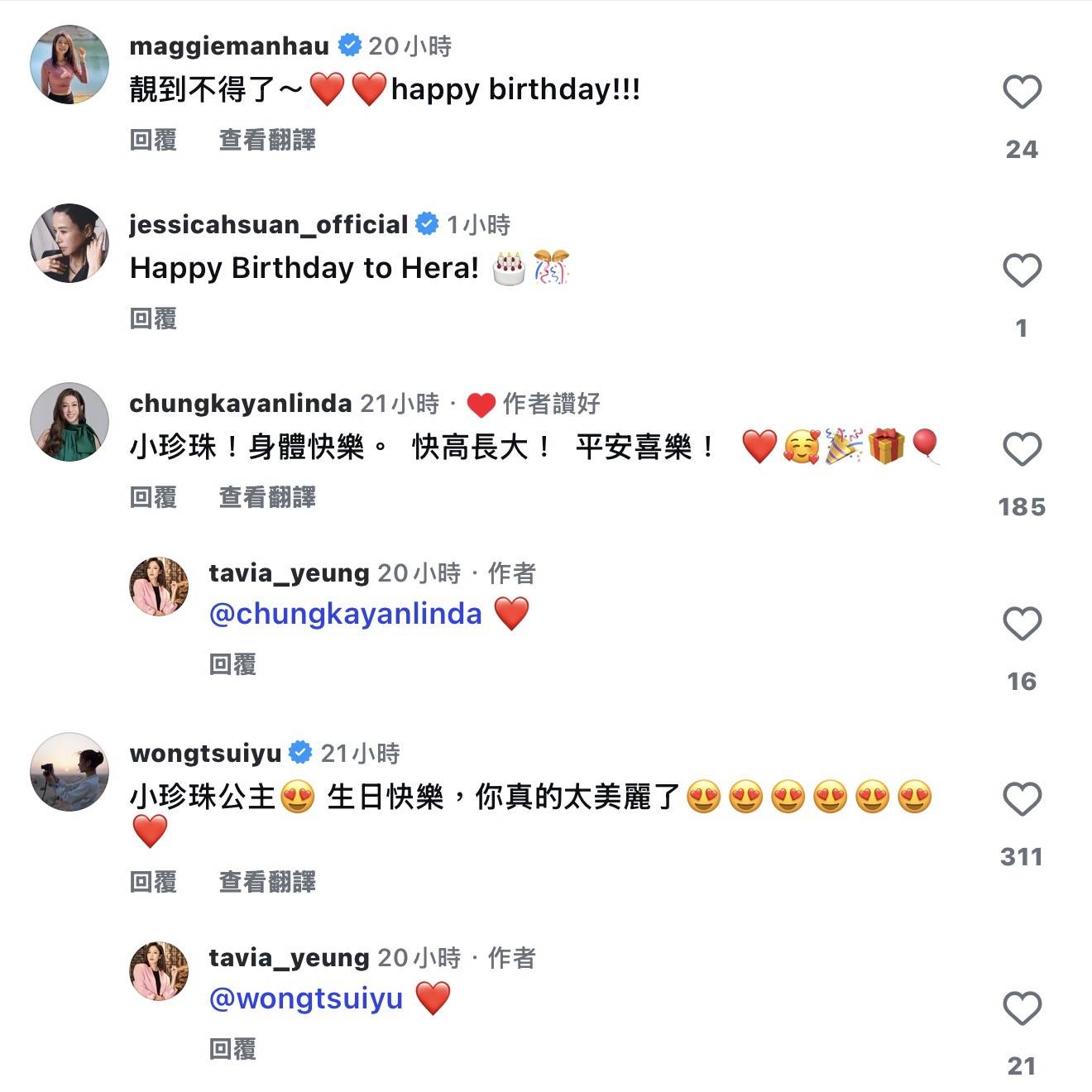Like maggiemanhau's birthday comment
This screenshot has width=1092, height=1092.
[1022, 92]
